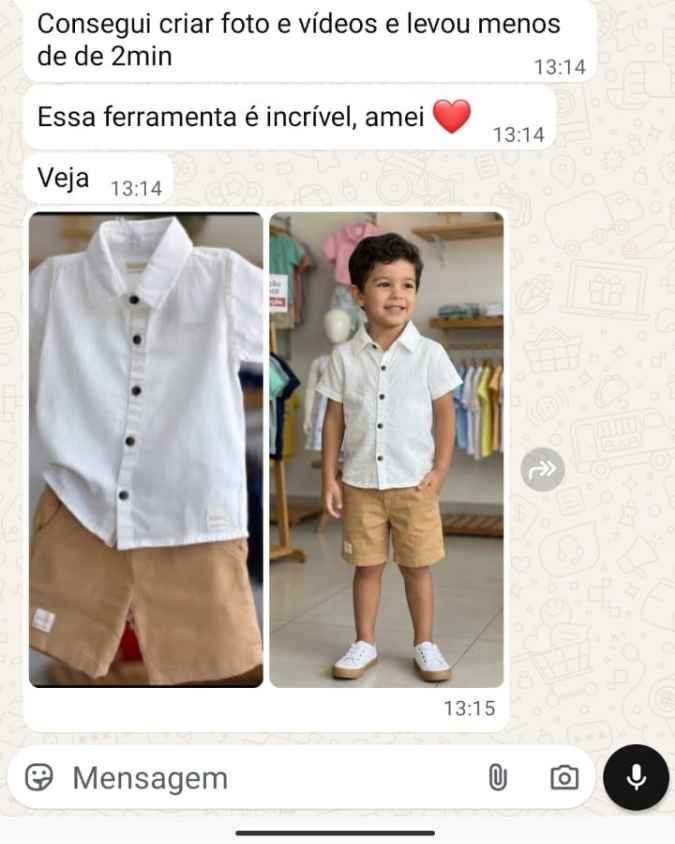Record a voice message with the microphone
This screenshot has height=844, width=675.
[x=635, y=777]
